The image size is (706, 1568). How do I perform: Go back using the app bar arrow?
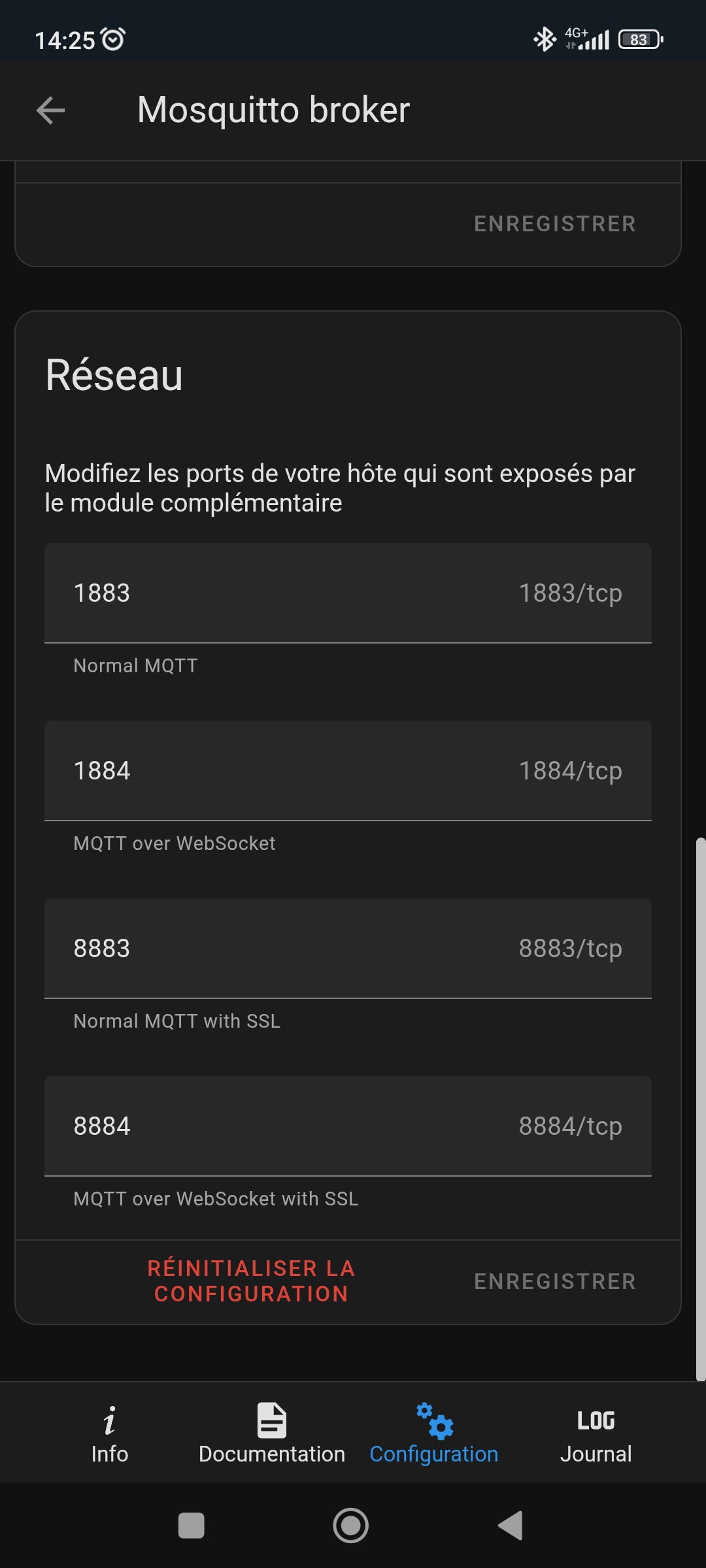(50, 110)
